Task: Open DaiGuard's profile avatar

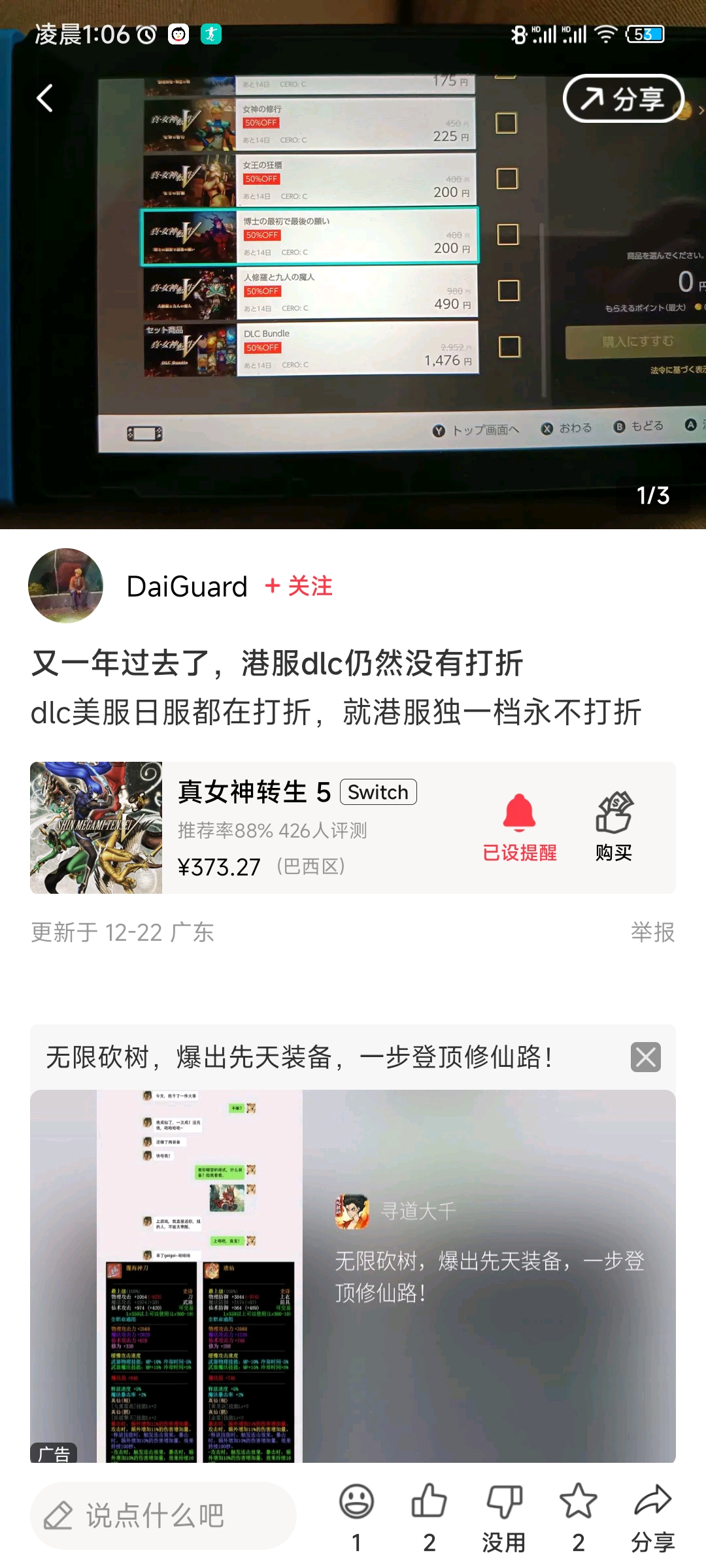Action: point(65,585)
